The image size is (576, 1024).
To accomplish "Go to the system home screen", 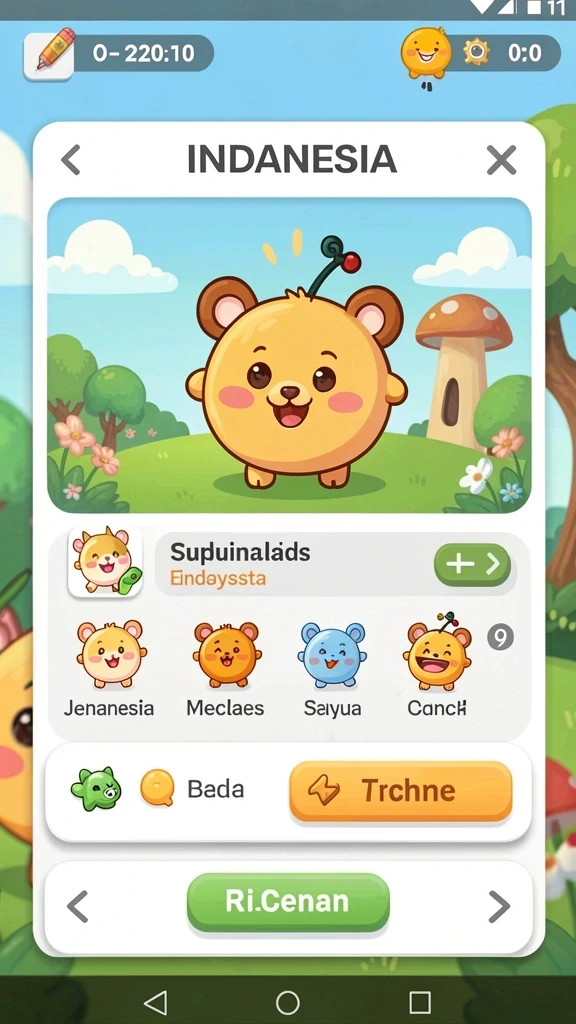I will click(x=288, y=1002).
